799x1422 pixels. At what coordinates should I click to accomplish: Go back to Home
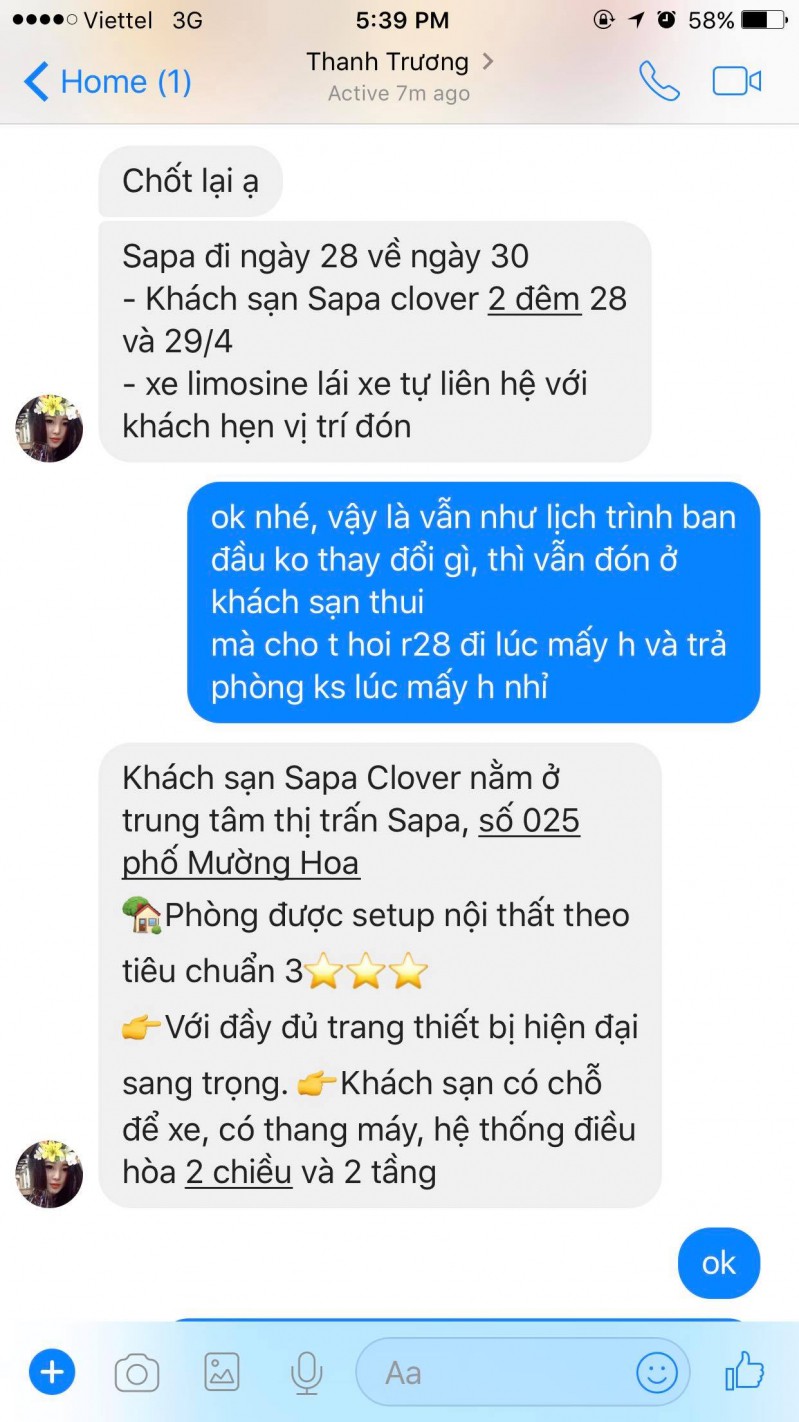click(x=107, y=81)
